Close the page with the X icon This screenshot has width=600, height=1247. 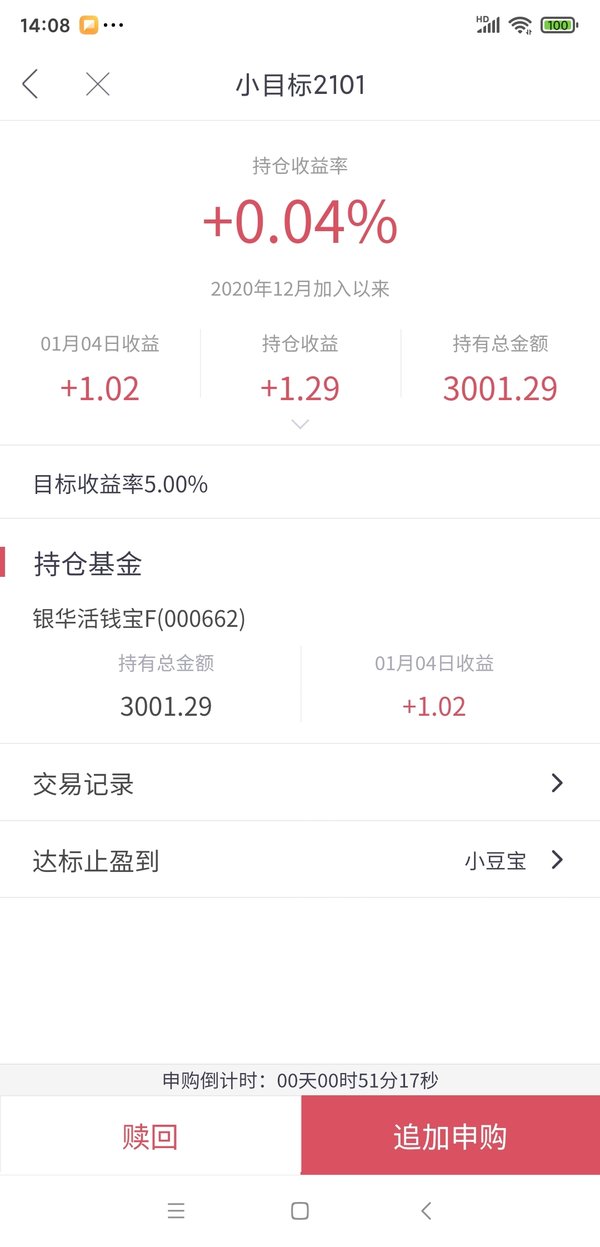tap(97, 84)
